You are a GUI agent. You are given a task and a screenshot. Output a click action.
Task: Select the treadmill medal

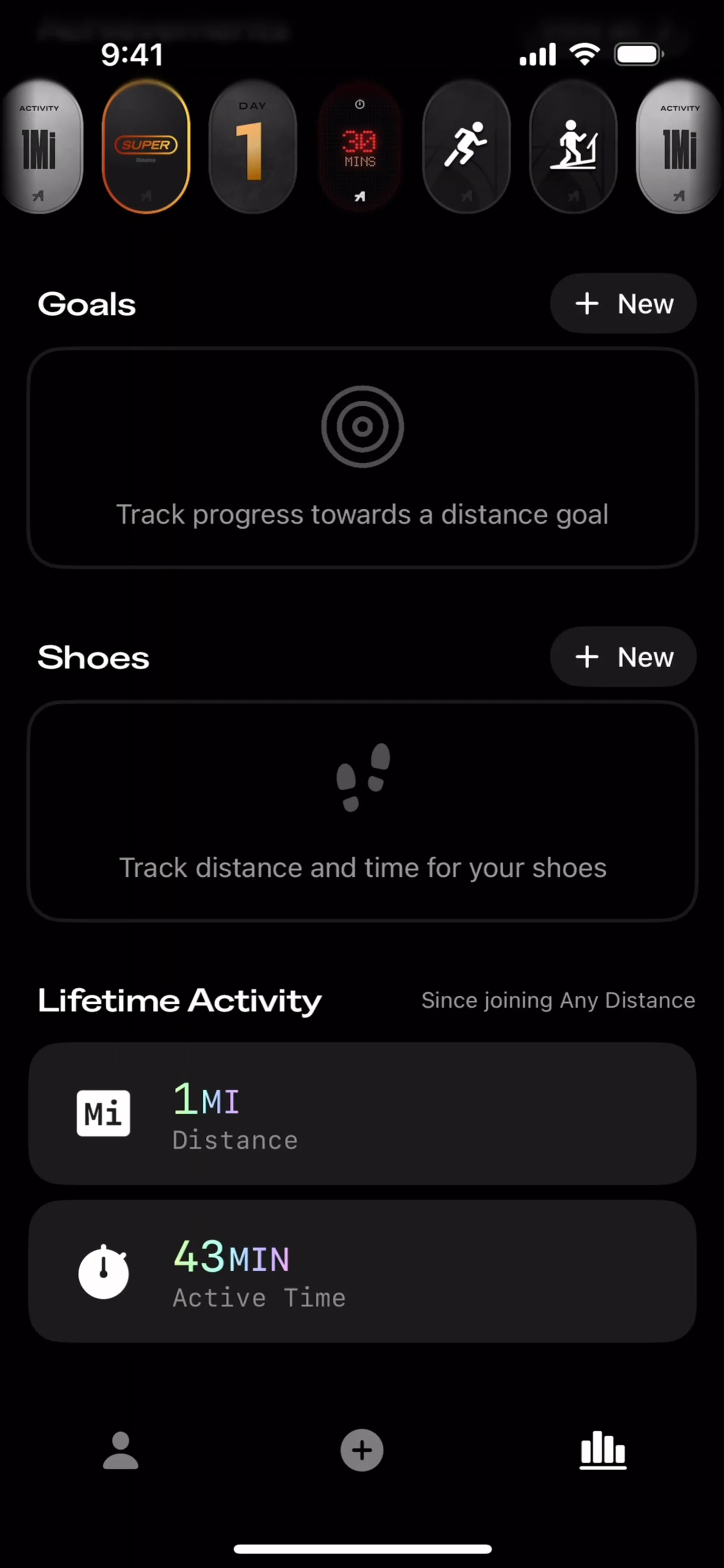point(573,147)
